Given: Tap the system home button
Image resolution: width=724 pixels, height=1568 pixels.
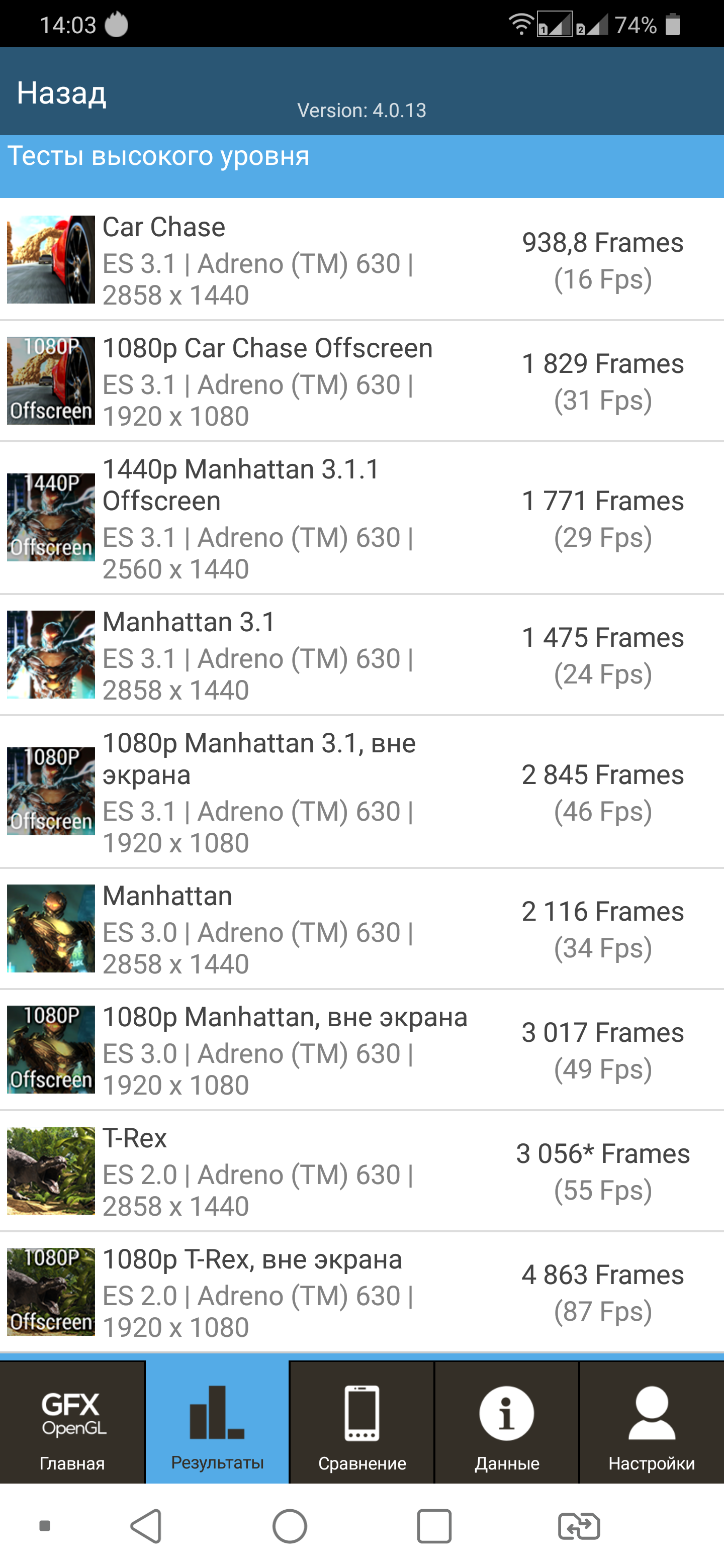Looking at the screenshot, I should [290, 1526].
